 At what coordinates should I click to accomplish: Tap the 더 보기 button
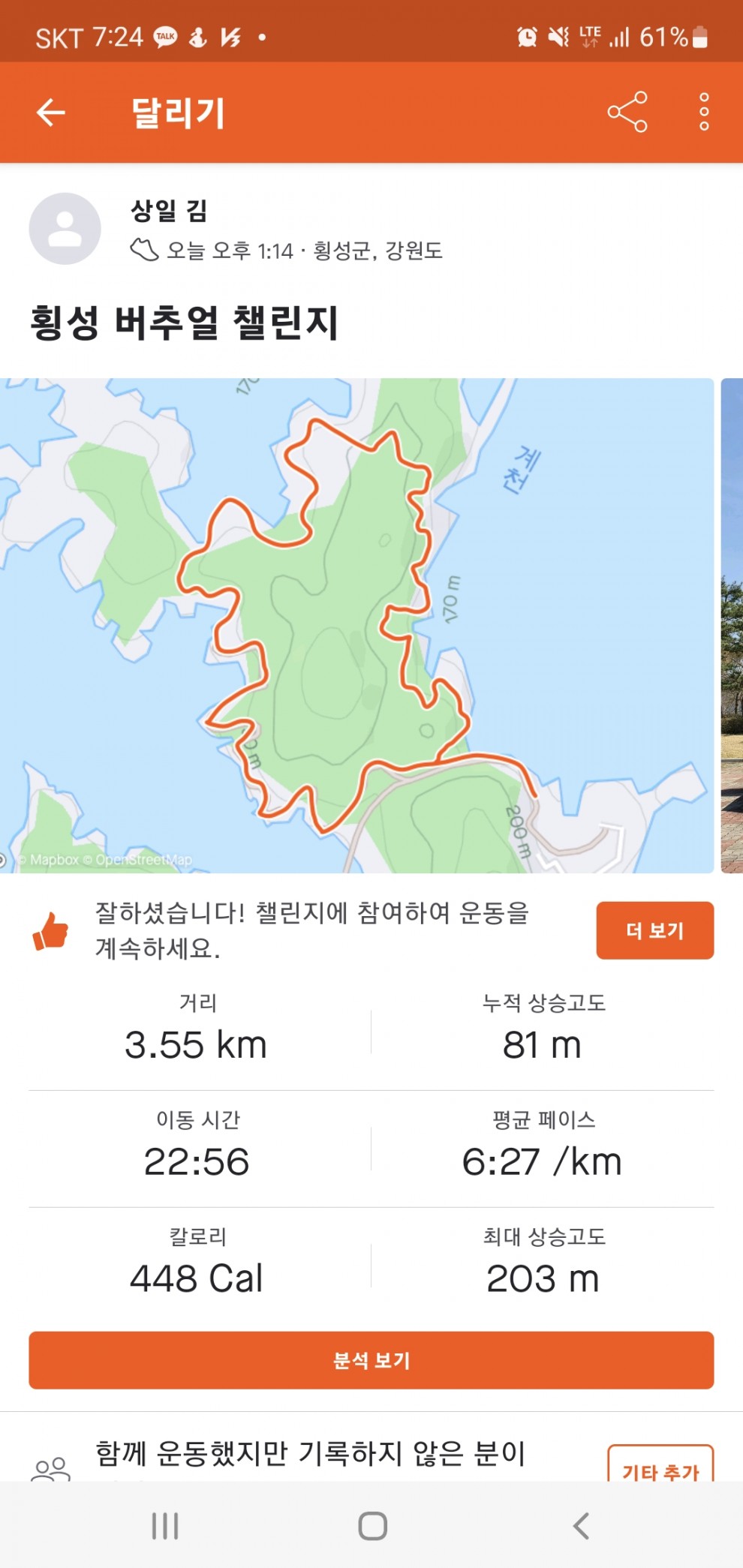(654, 930)
